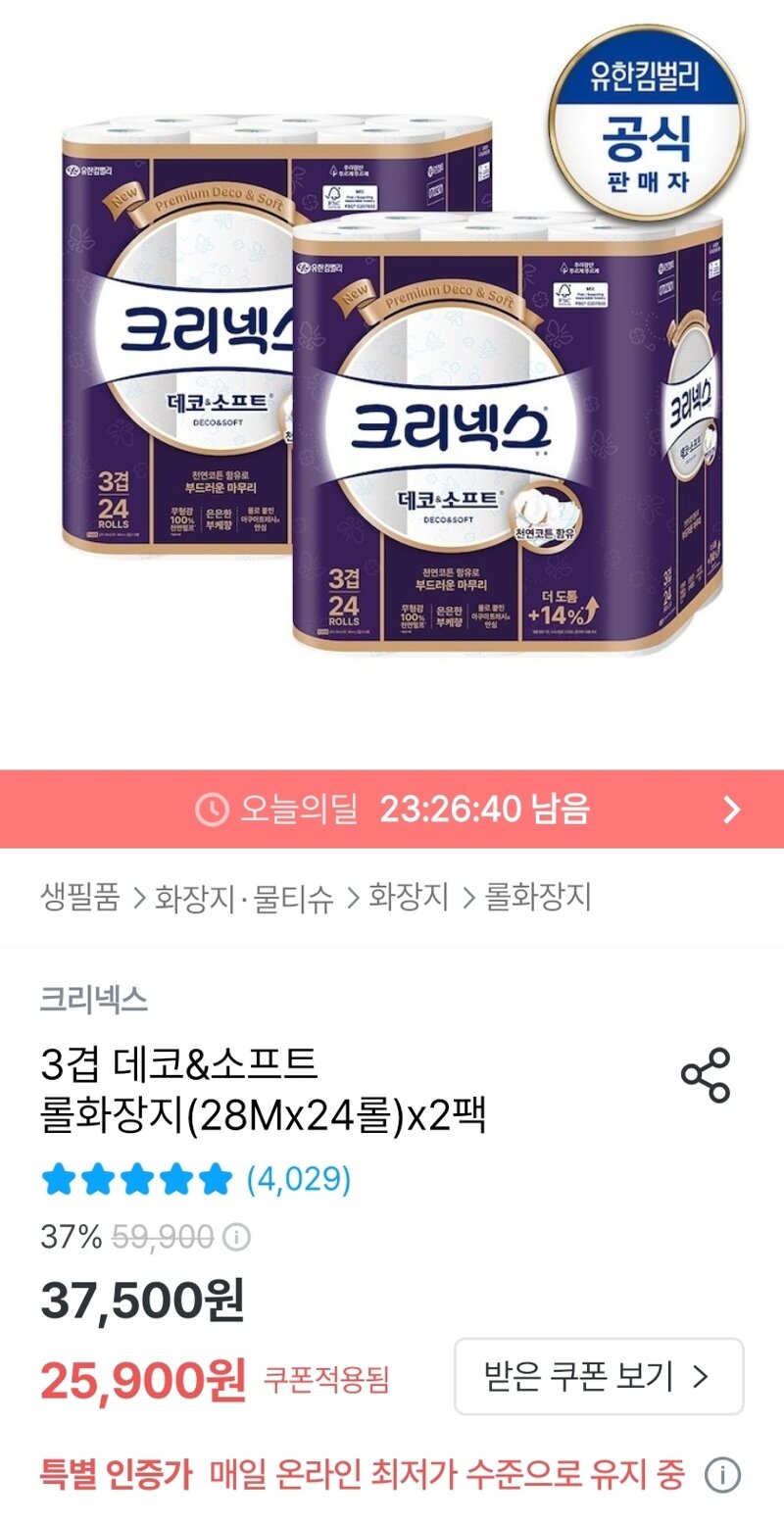
Task: Show info about 특별 인증가
Action: pyautogui.click(x=722, y=1474)
